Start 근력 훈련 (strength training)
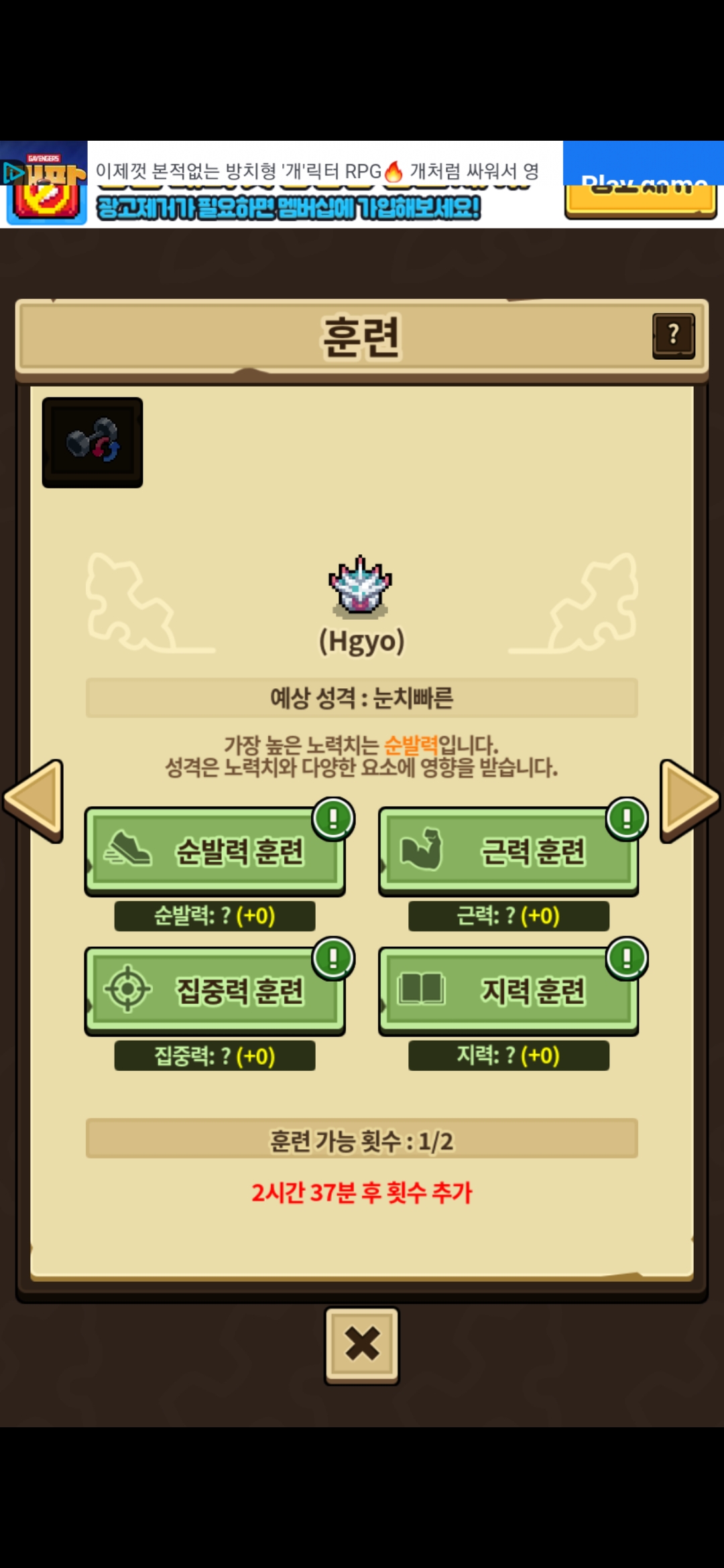This screenshot has width=724, height=1568. (508, 851)
